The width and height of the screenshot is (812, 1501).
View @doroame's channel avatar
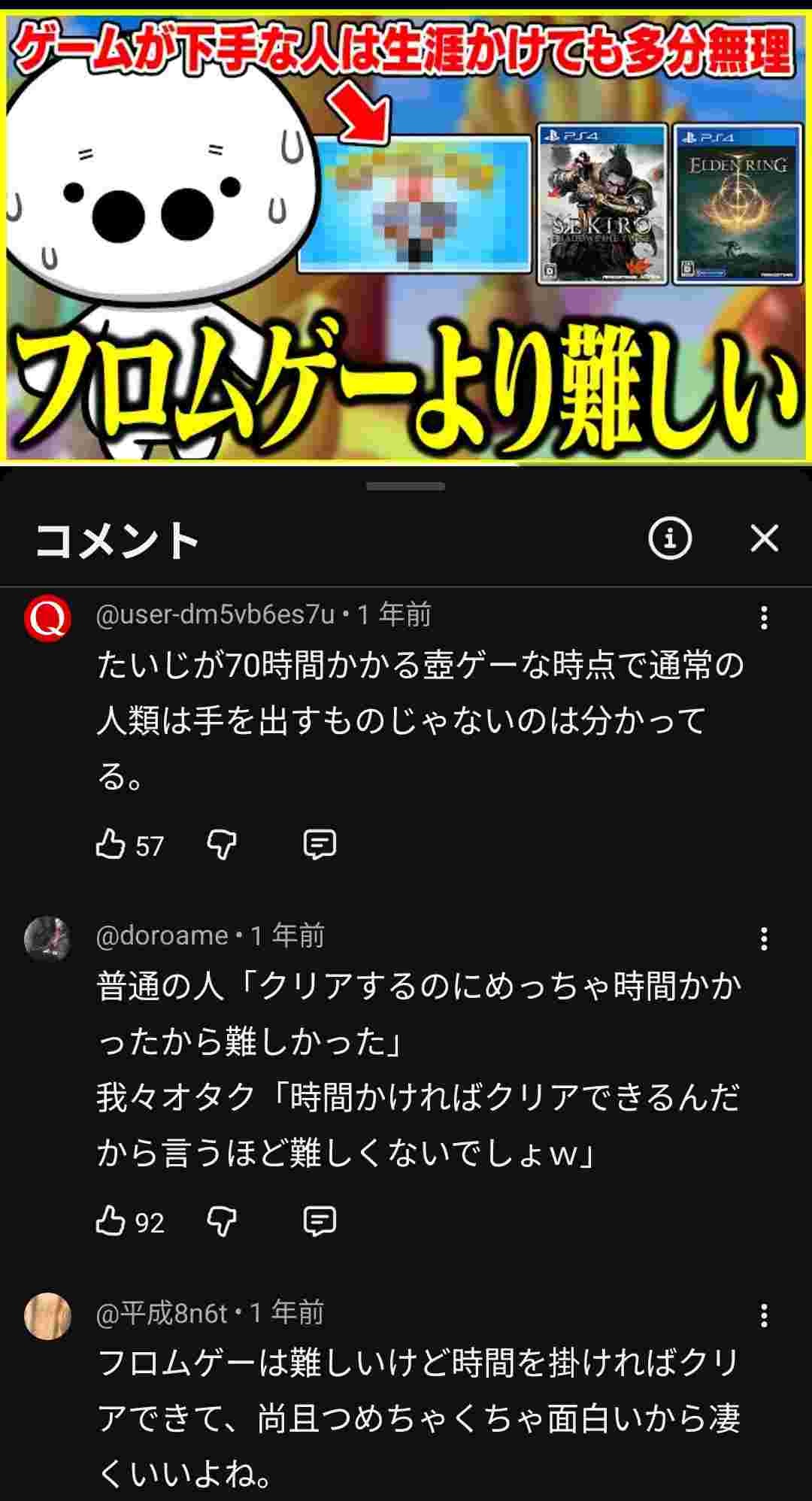[x=47, y=939]
